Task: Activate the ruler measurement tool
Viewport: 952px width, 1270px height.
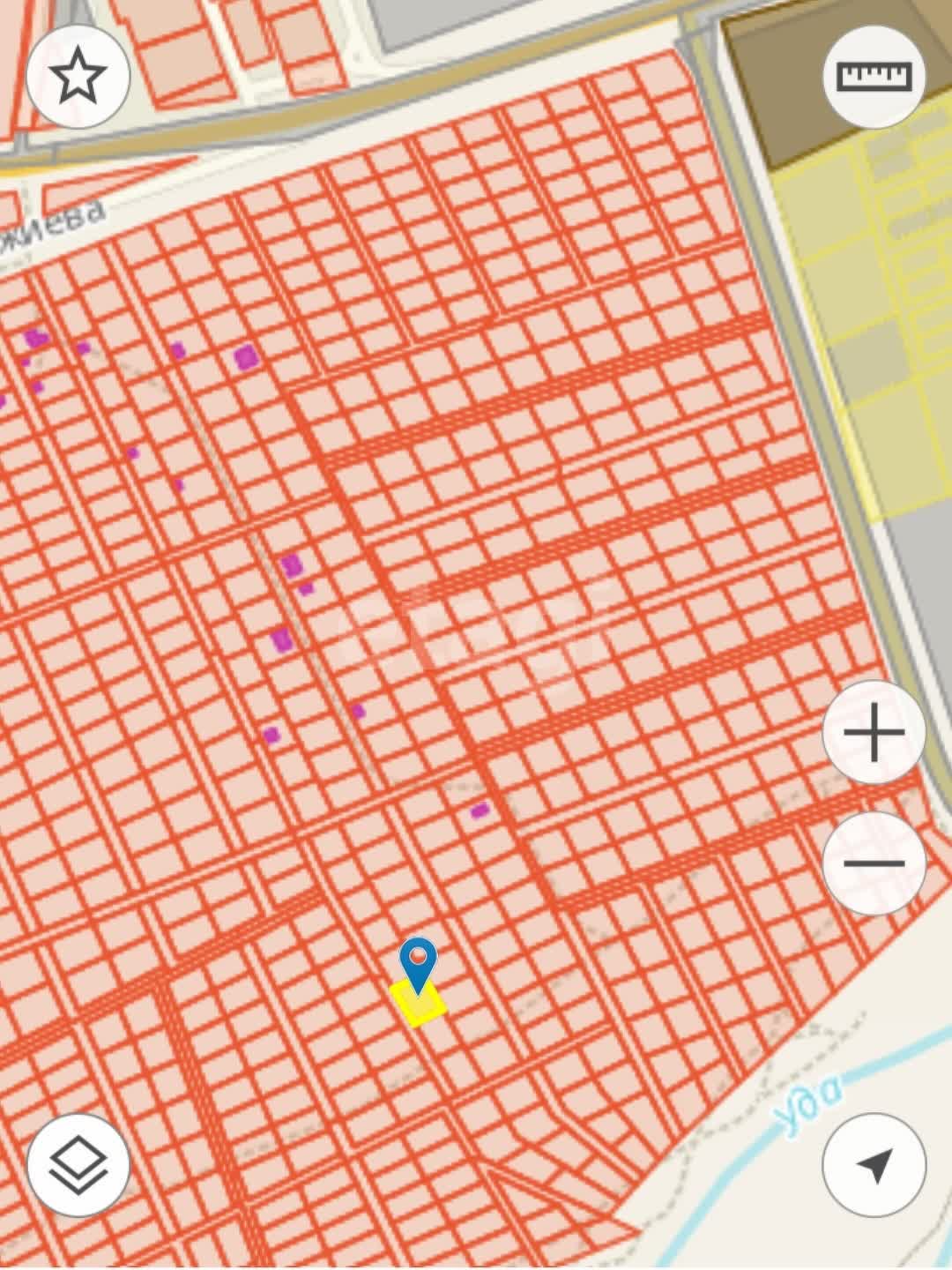Action: 874,77
